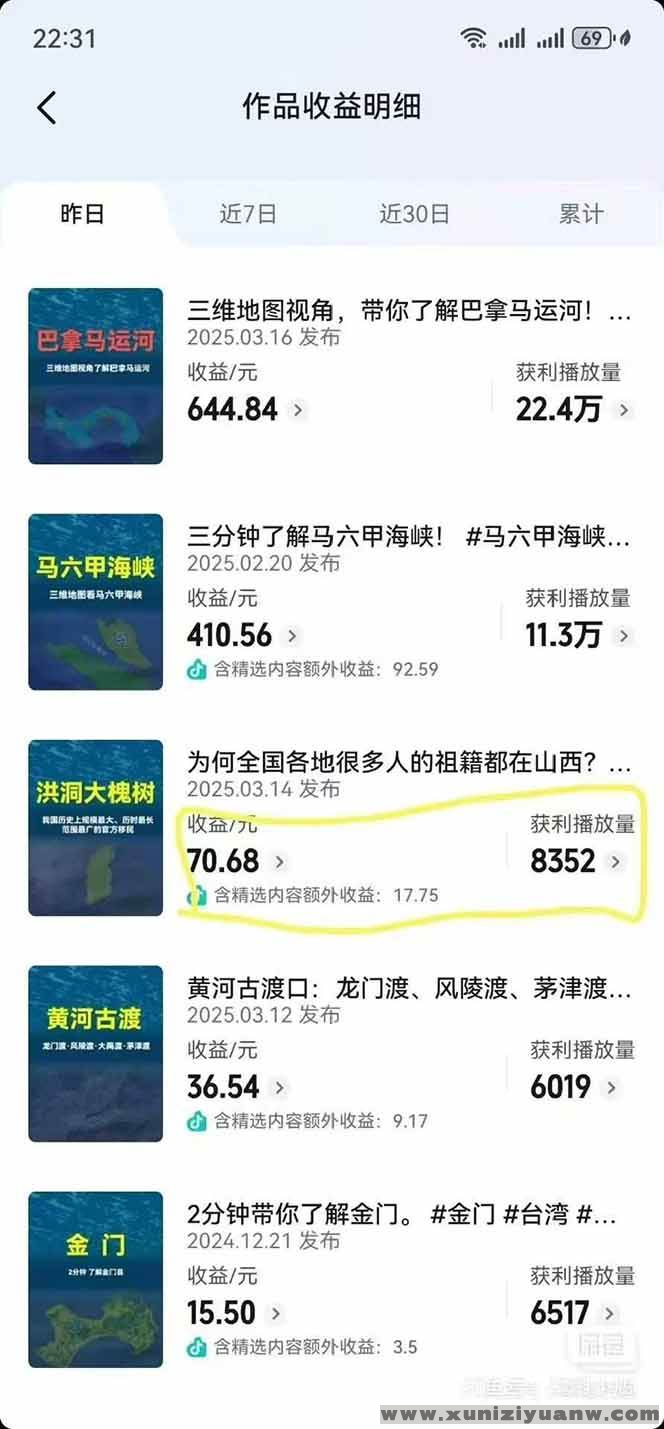Screen dimensions: 664x1429
Task: Select the 近30日 tab
Action: click(414, 213)
